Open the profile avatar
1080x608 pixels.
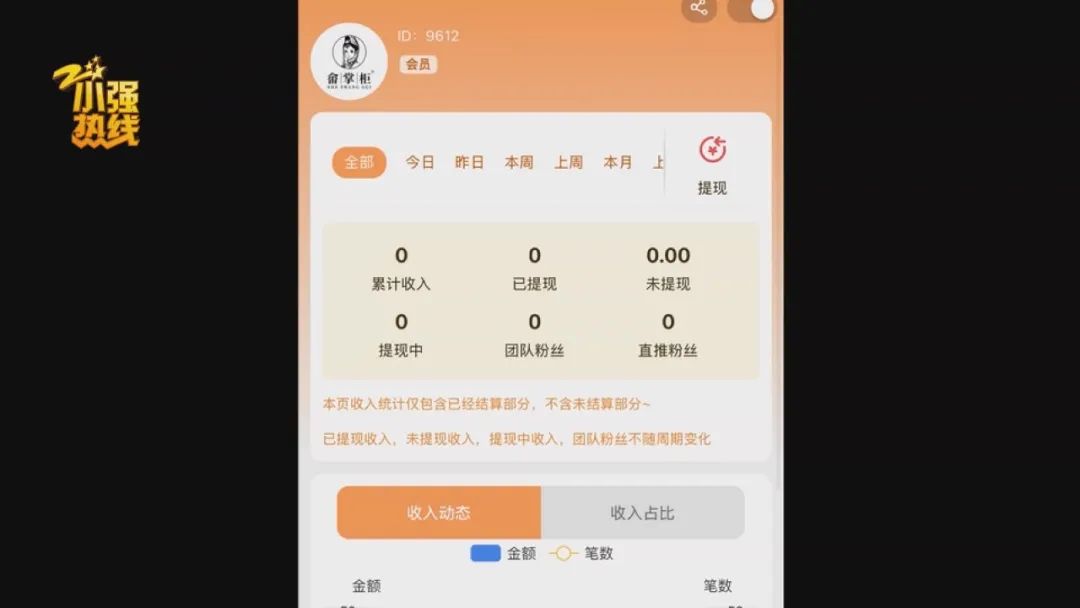[349, 61]
